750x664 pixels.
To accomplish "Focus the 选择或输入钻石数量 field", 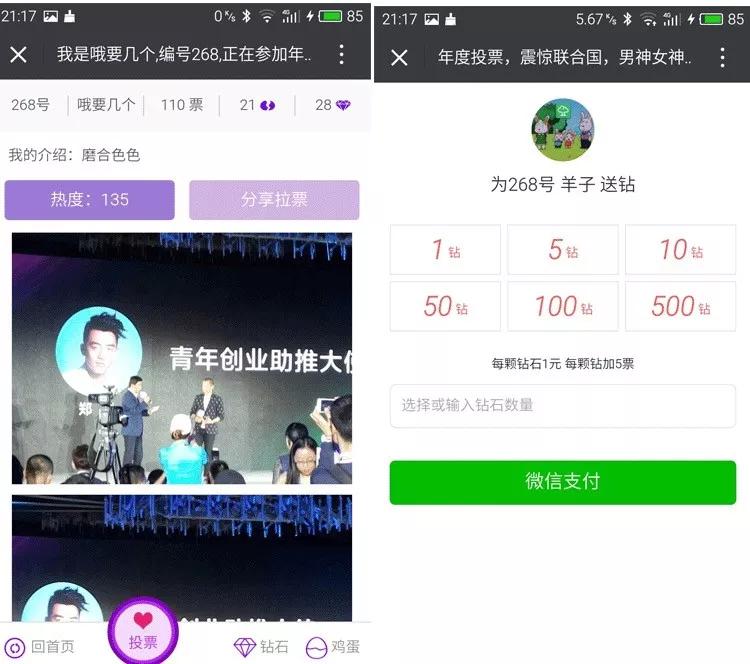I will pos(563,405).
